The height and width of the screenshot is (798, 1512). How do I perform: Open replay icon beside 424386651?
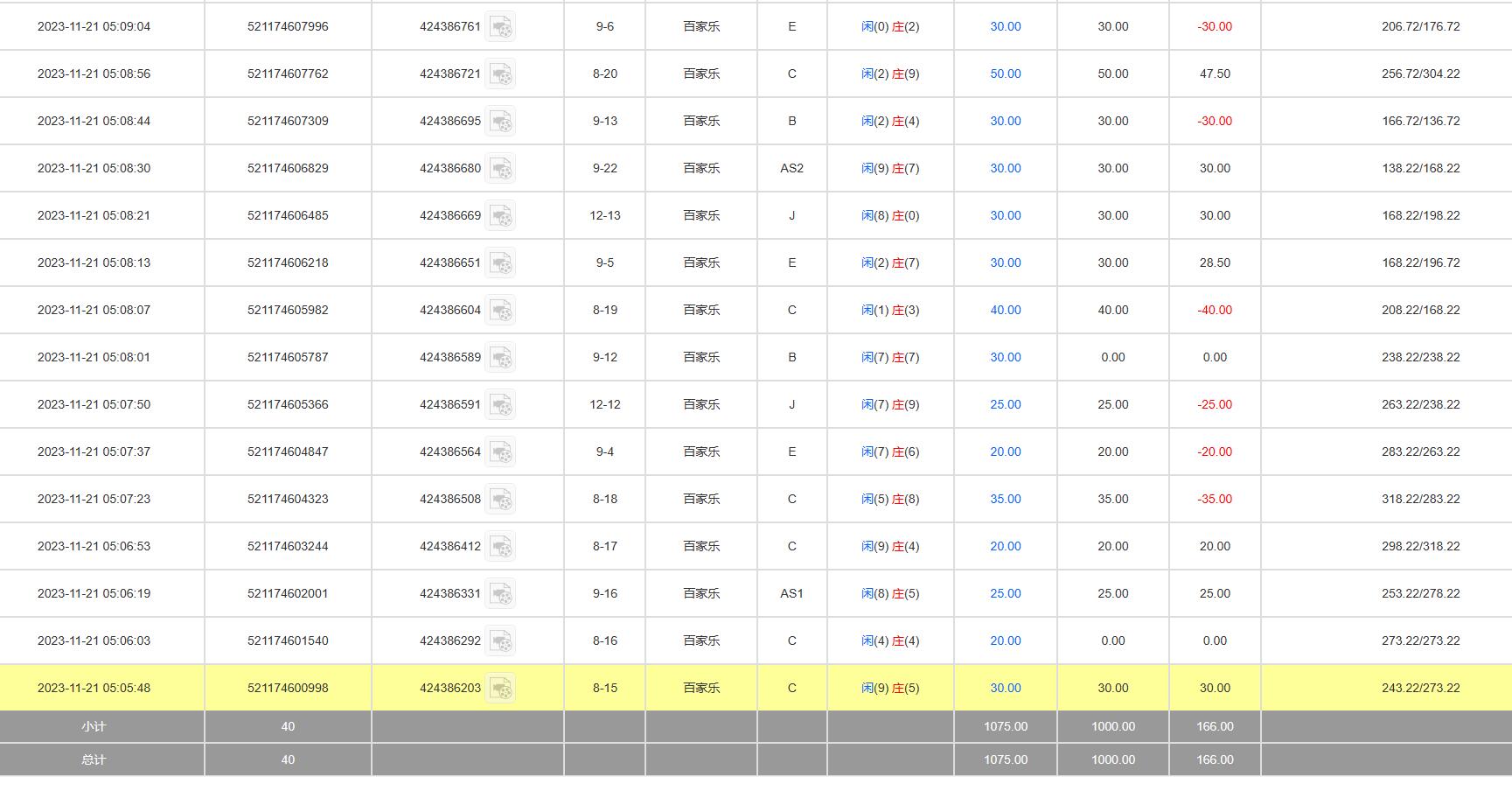[x=500, y=263]
